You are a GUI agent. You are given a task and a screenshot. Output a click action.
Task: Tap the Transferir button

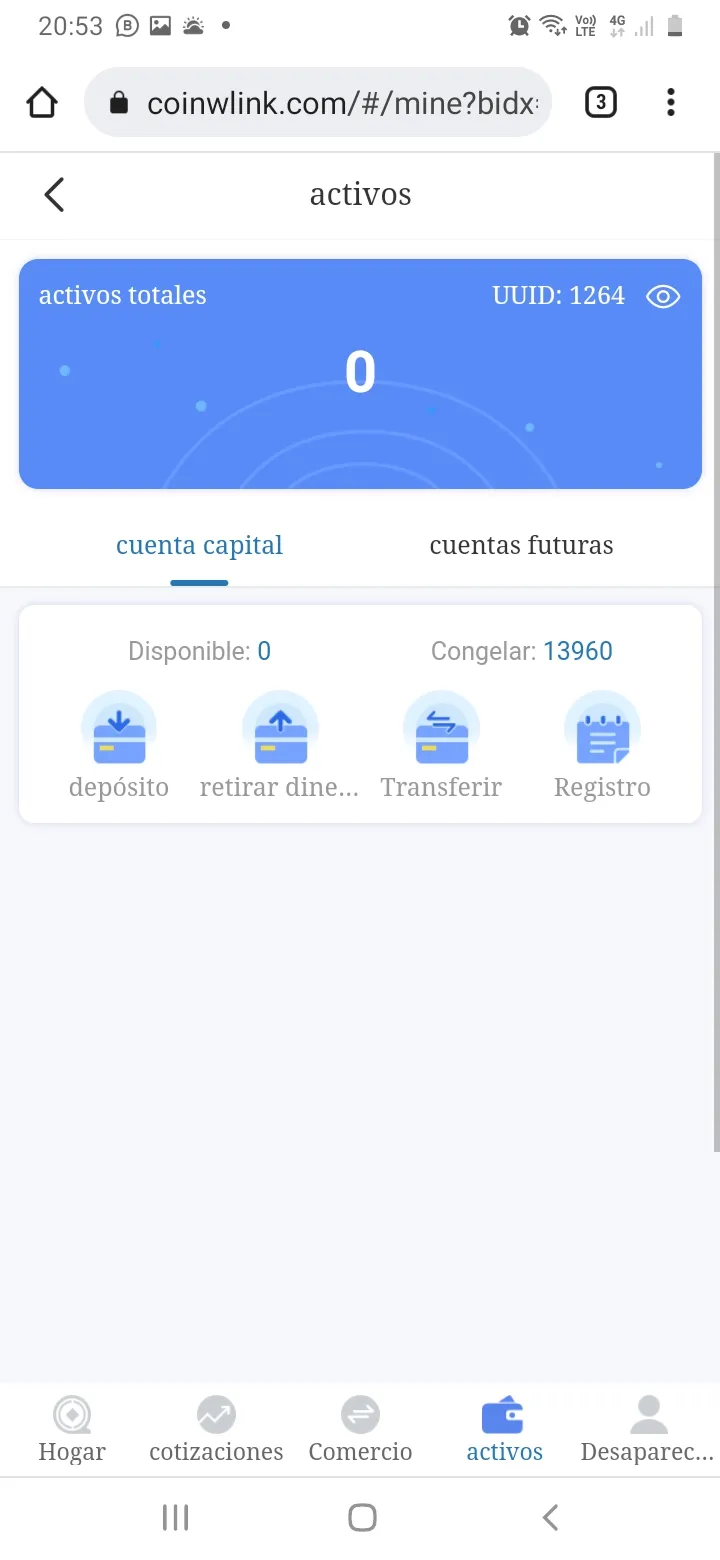441,746
